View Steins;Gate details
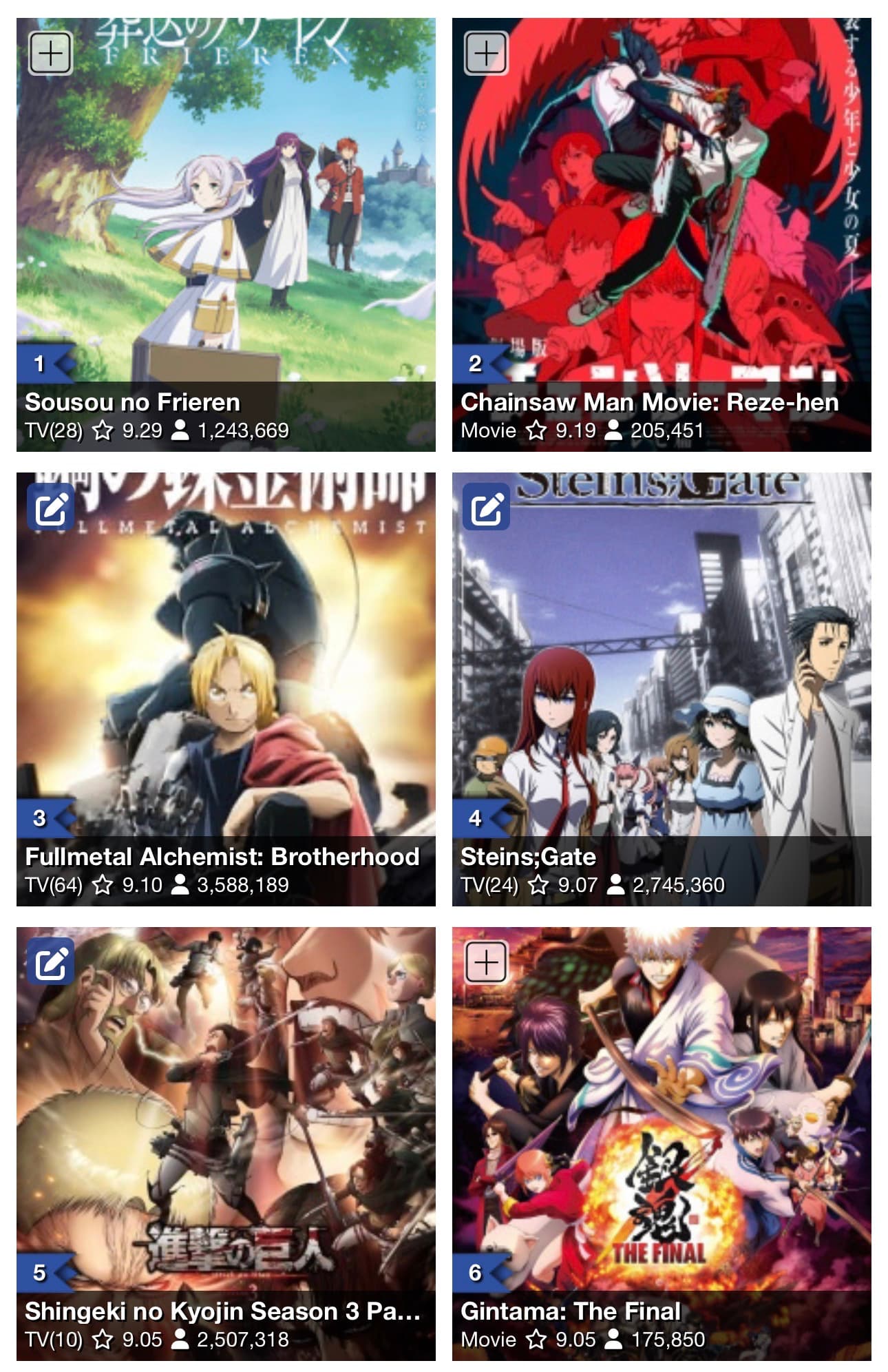Viewport: 888px width, 1372px height. pos(528,857)
